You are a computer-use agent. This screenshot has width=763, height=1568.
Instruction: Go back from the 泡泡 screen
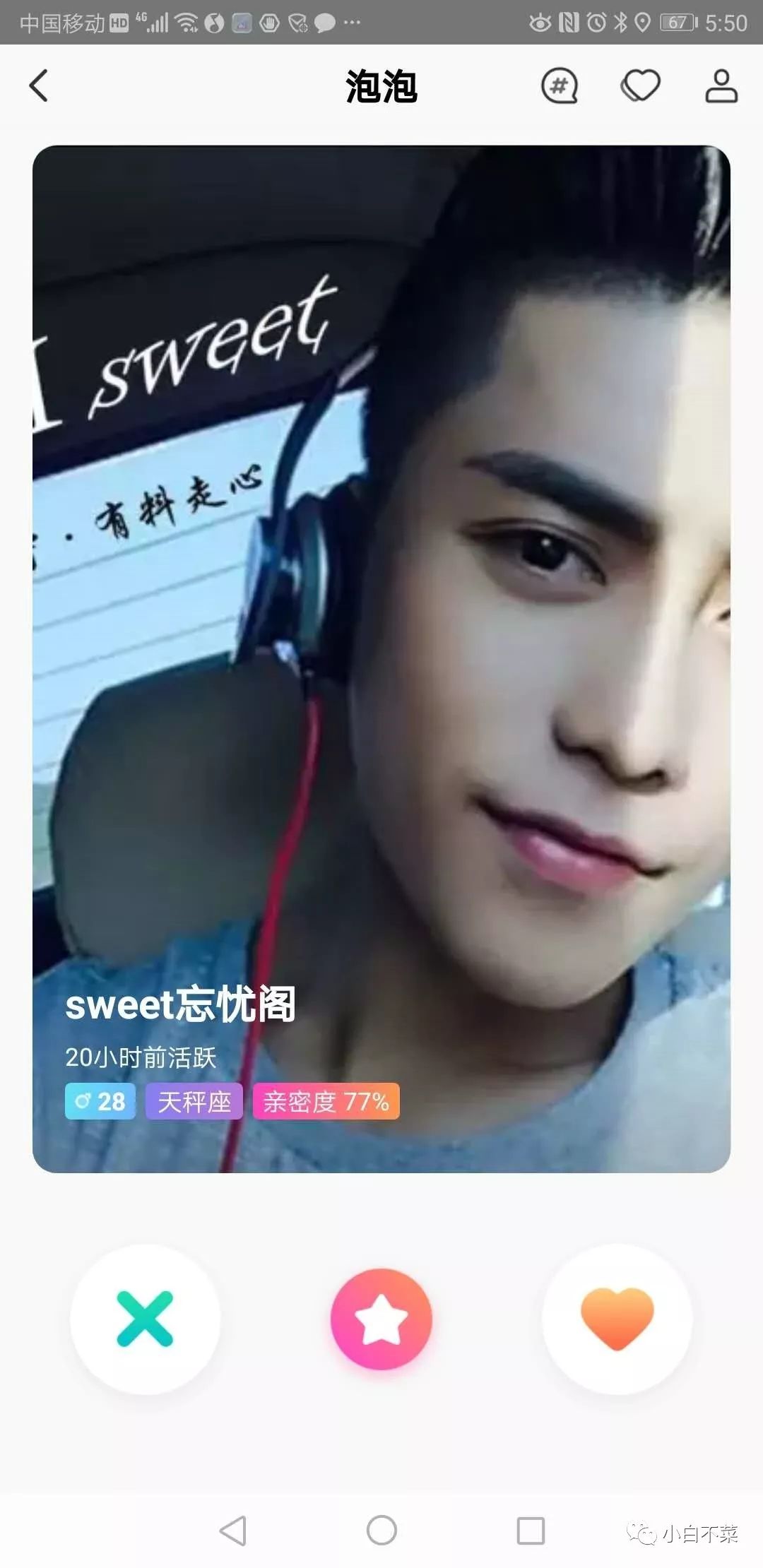point(39,86)
